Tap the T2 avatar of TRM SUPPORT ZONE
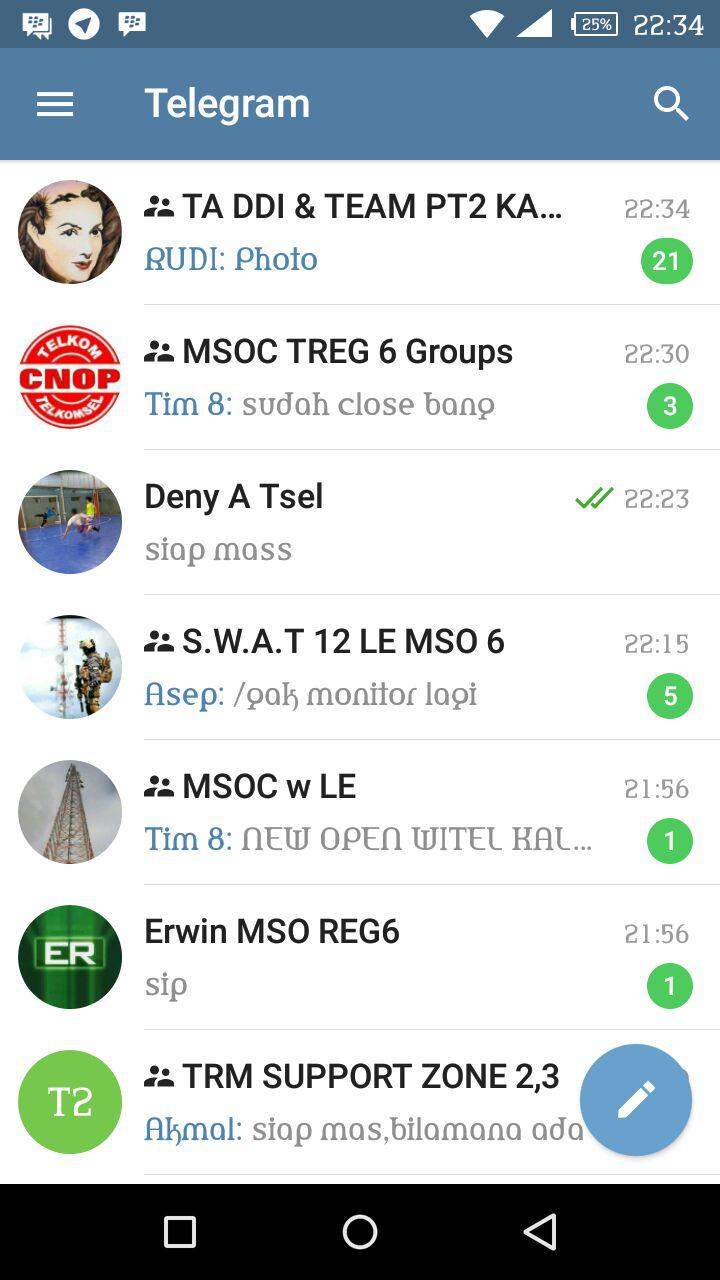This screenshot has width=720, height=1280. tap(69, 1101)
